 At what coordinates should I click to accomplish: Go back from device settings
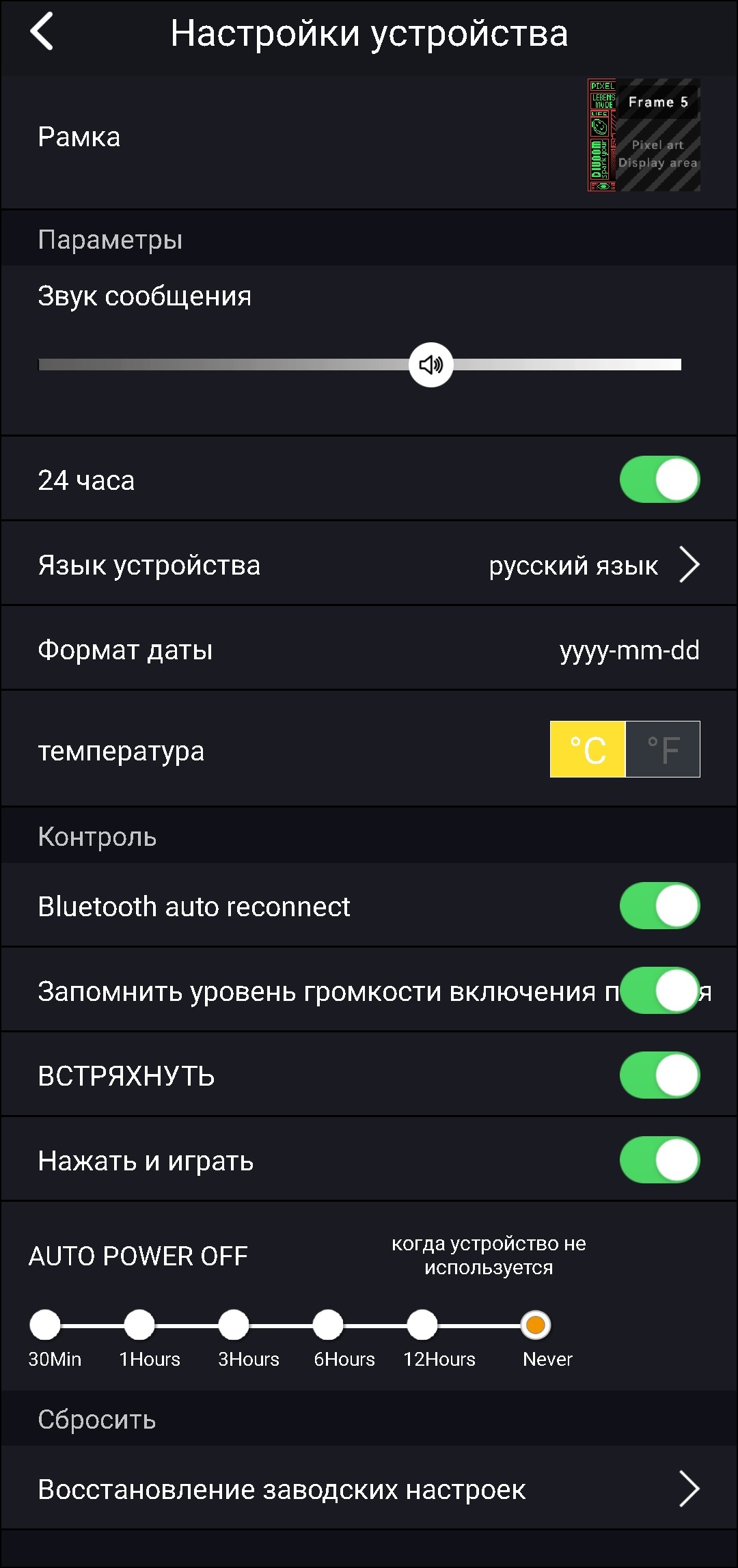tap(42, 33)
